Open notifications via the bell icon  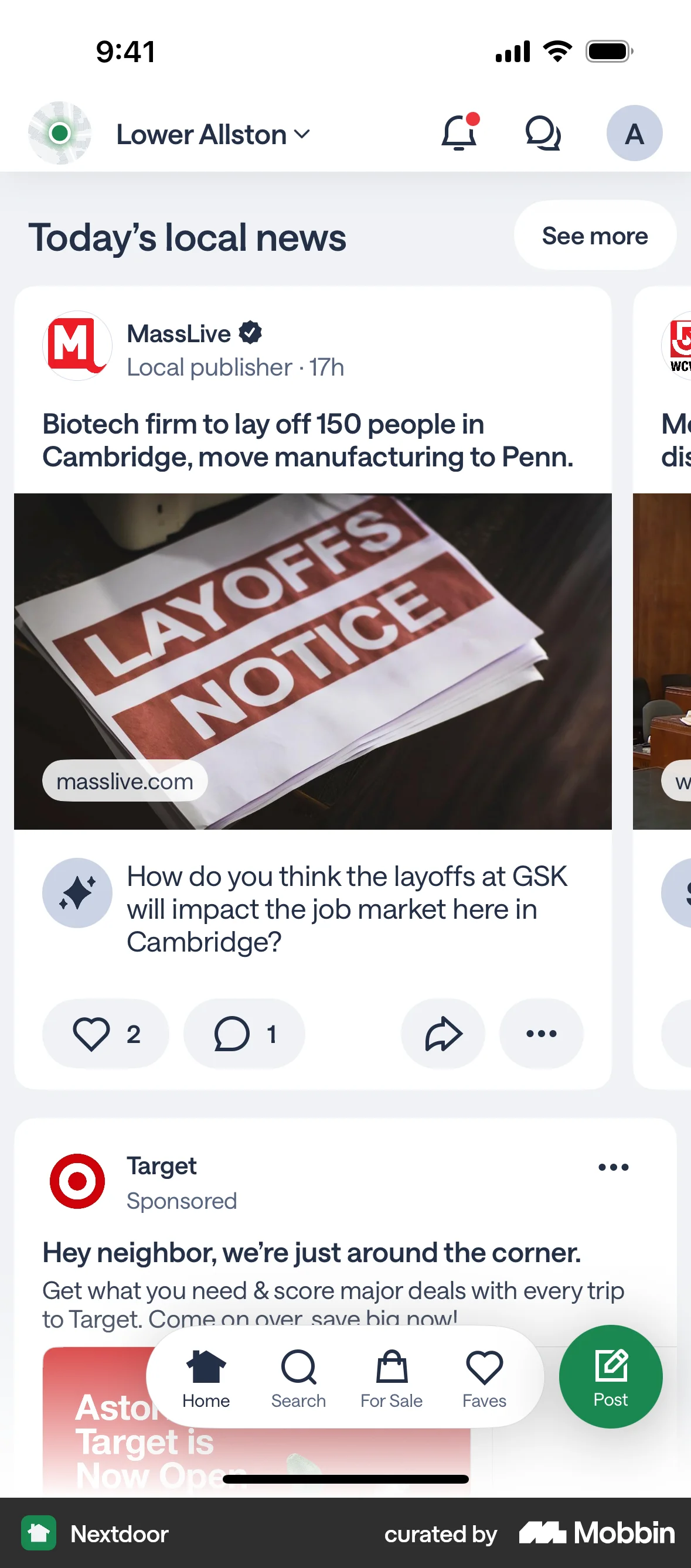coord(459,134)
